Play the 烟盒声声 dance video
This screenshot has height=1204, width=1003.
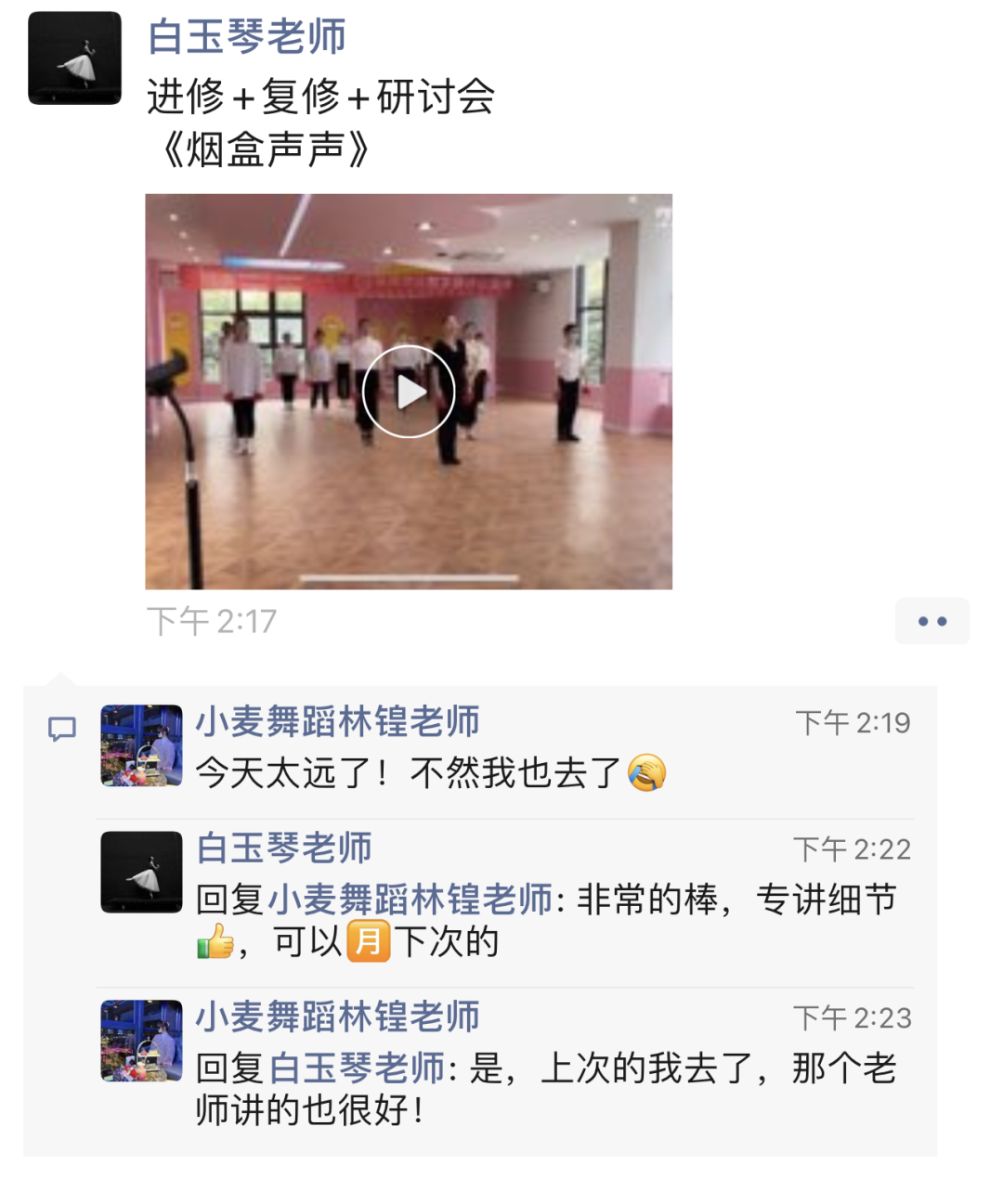409,392
